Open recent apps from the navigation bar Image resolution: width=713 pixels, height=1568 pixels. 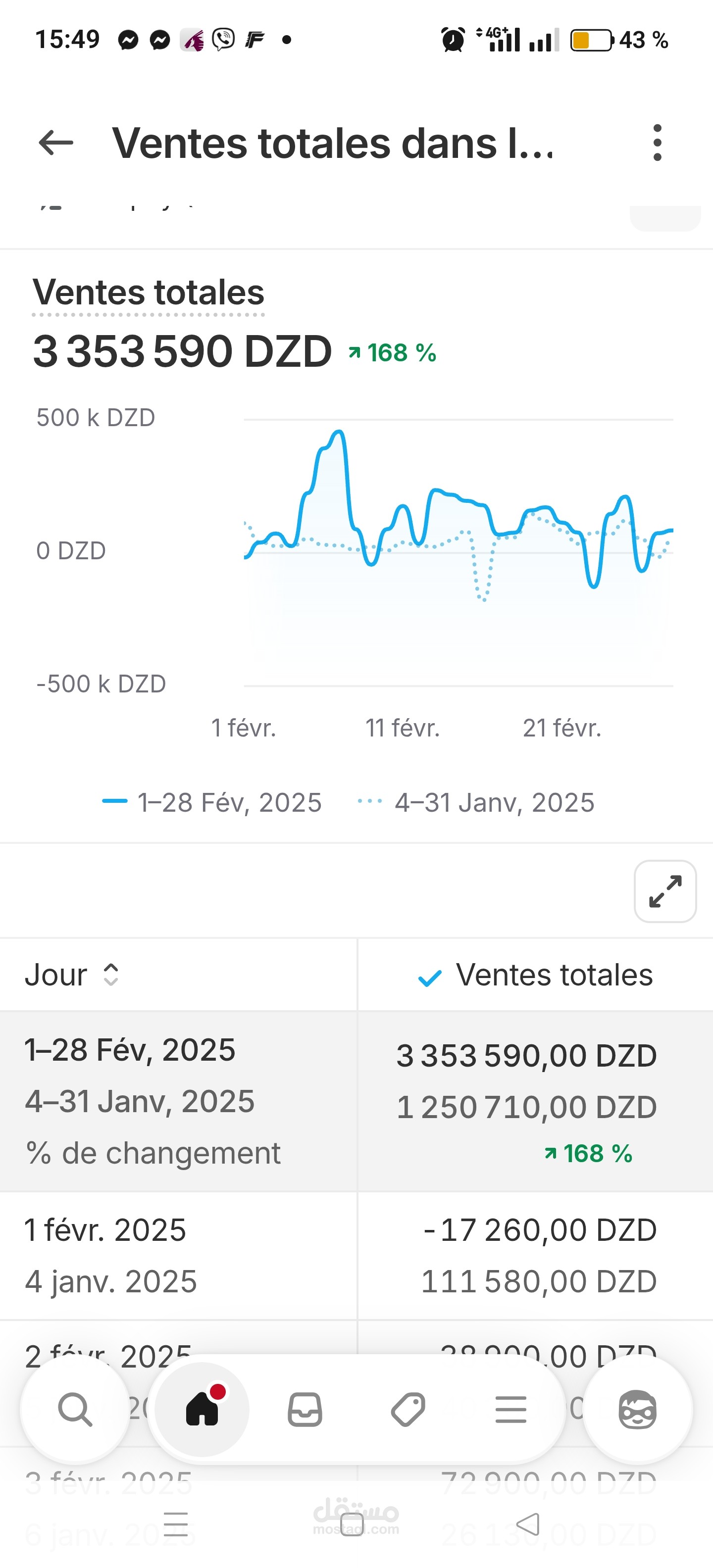pos(176,1524)
